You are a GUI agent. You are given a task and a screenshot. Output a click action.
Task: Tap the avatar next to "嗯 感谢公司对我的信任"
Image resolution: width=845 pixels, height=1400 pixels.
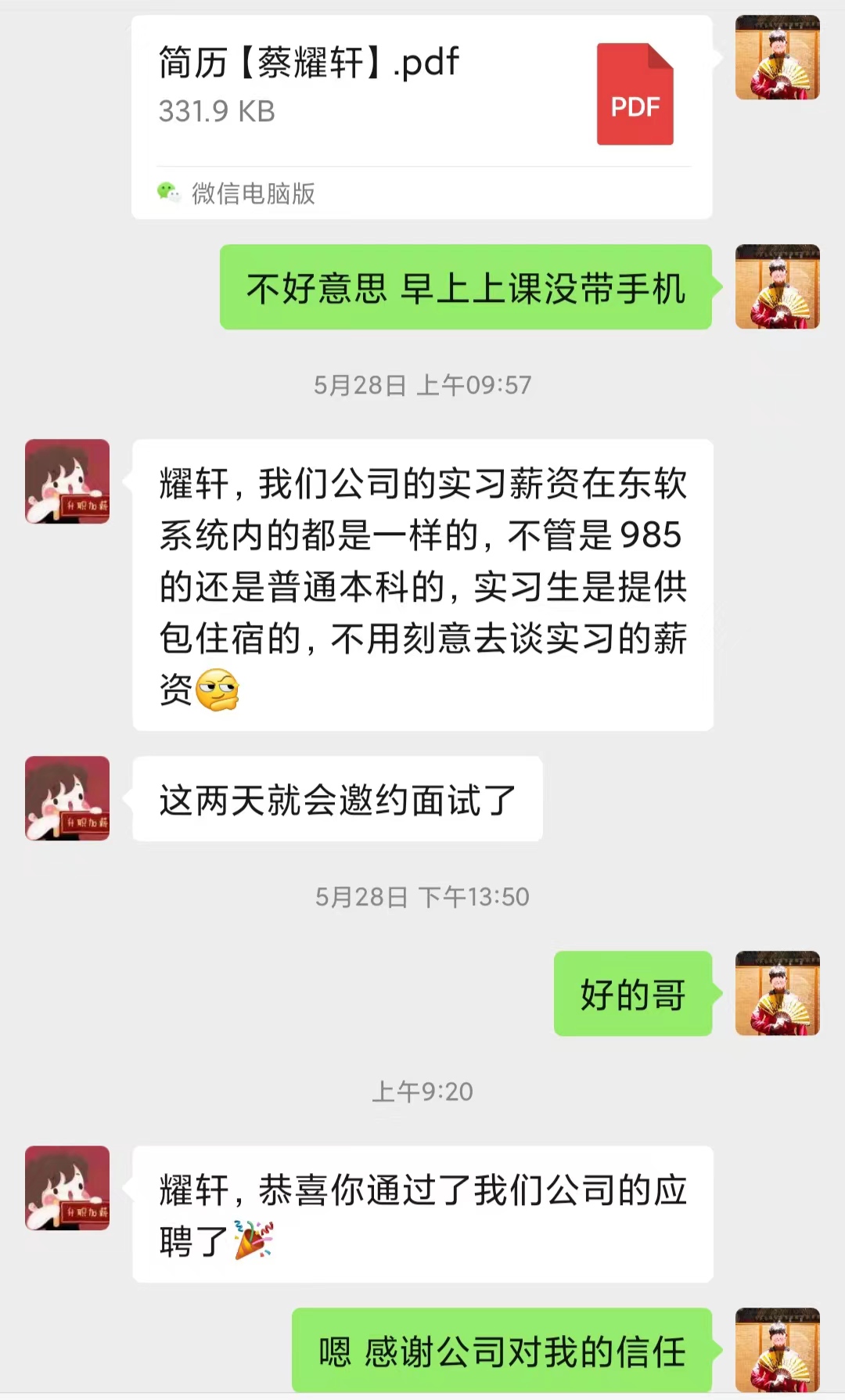click(x=777, y=1350)
